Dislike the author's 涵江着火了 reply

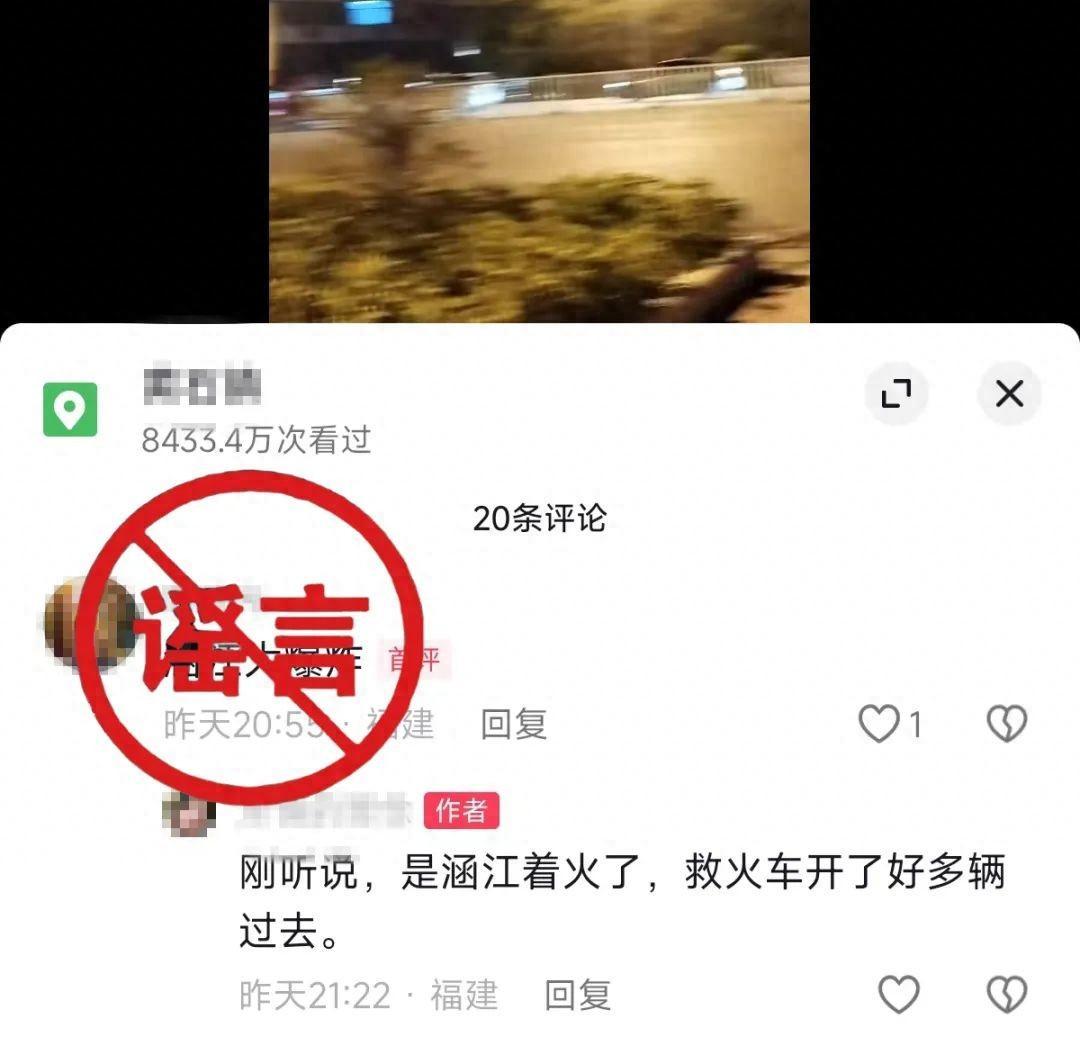(1007, 995)
